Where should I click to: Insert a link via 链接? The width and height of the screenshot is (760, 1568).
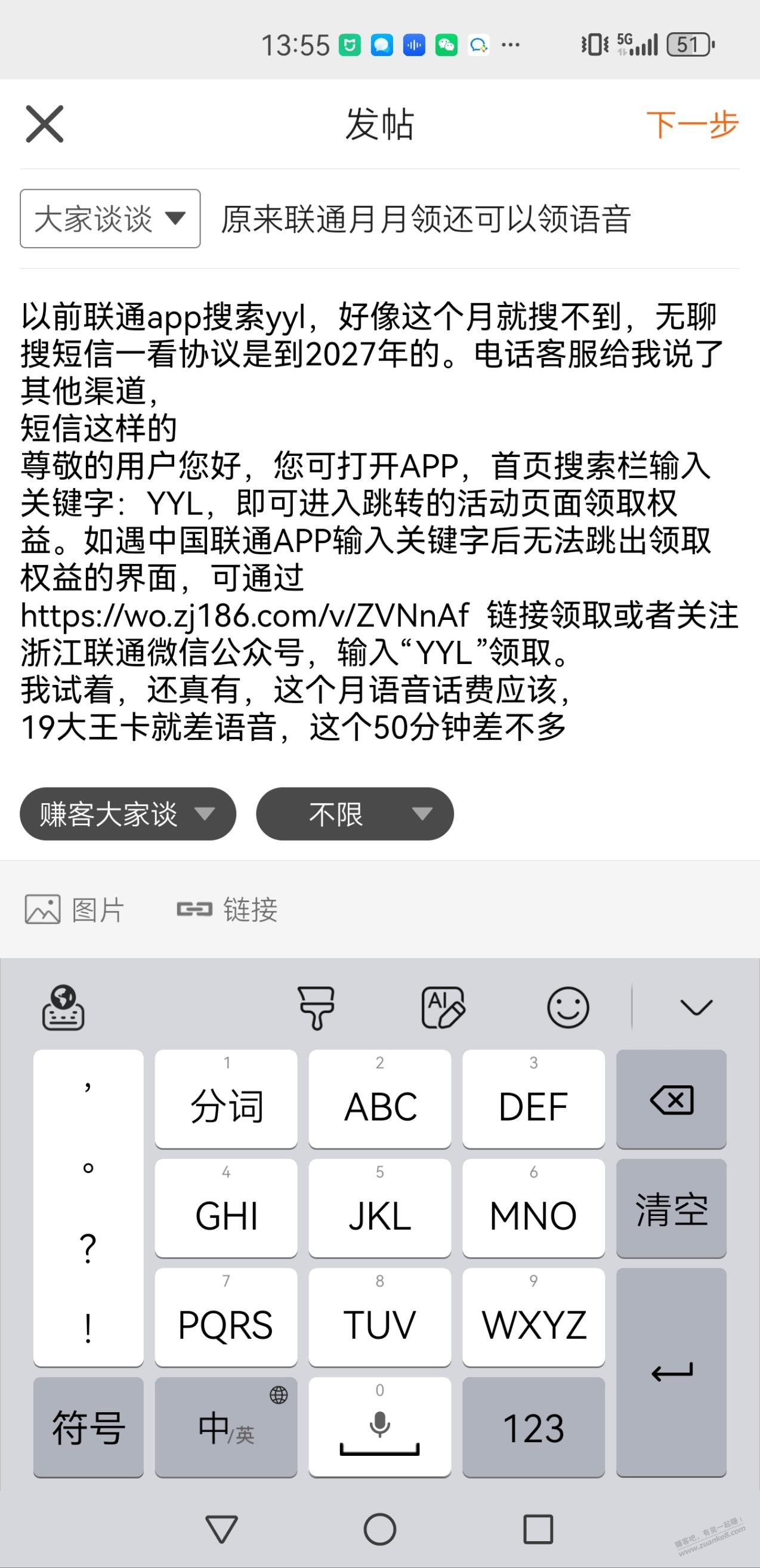click(x=227, y=909)
